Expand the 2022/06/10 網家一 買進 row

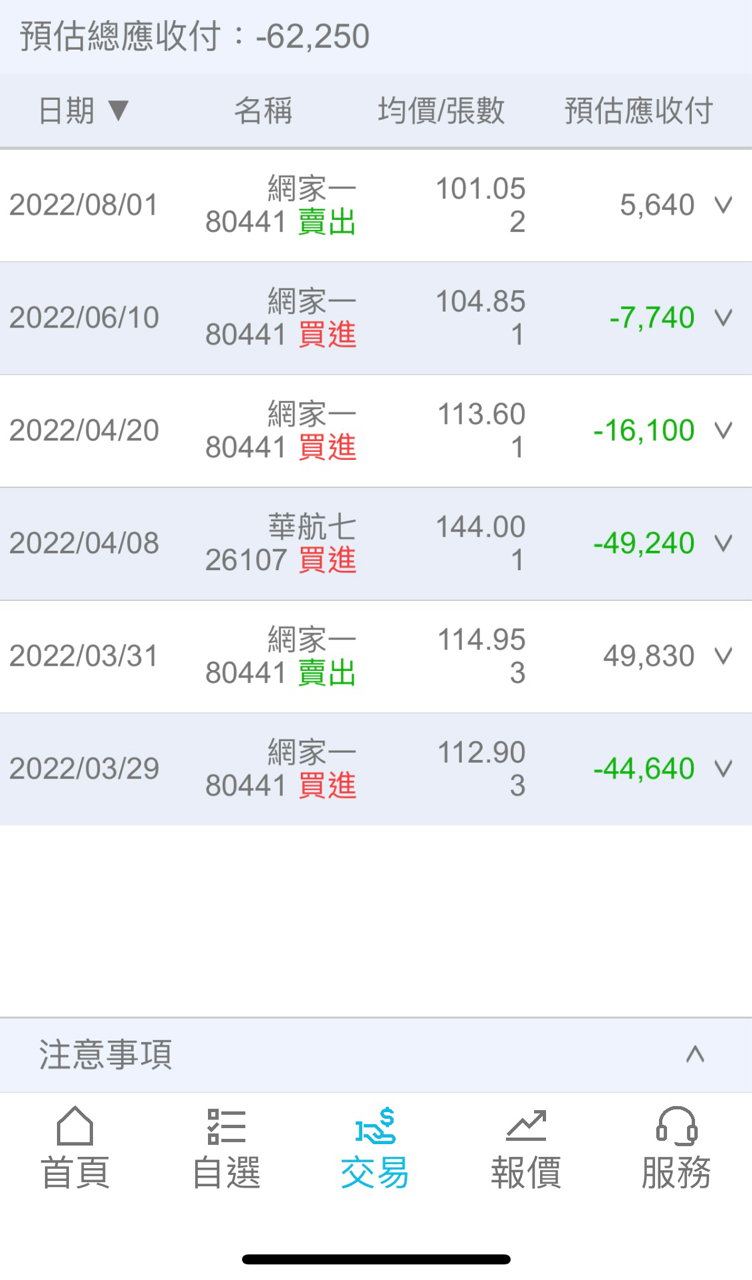click(723, 318)
